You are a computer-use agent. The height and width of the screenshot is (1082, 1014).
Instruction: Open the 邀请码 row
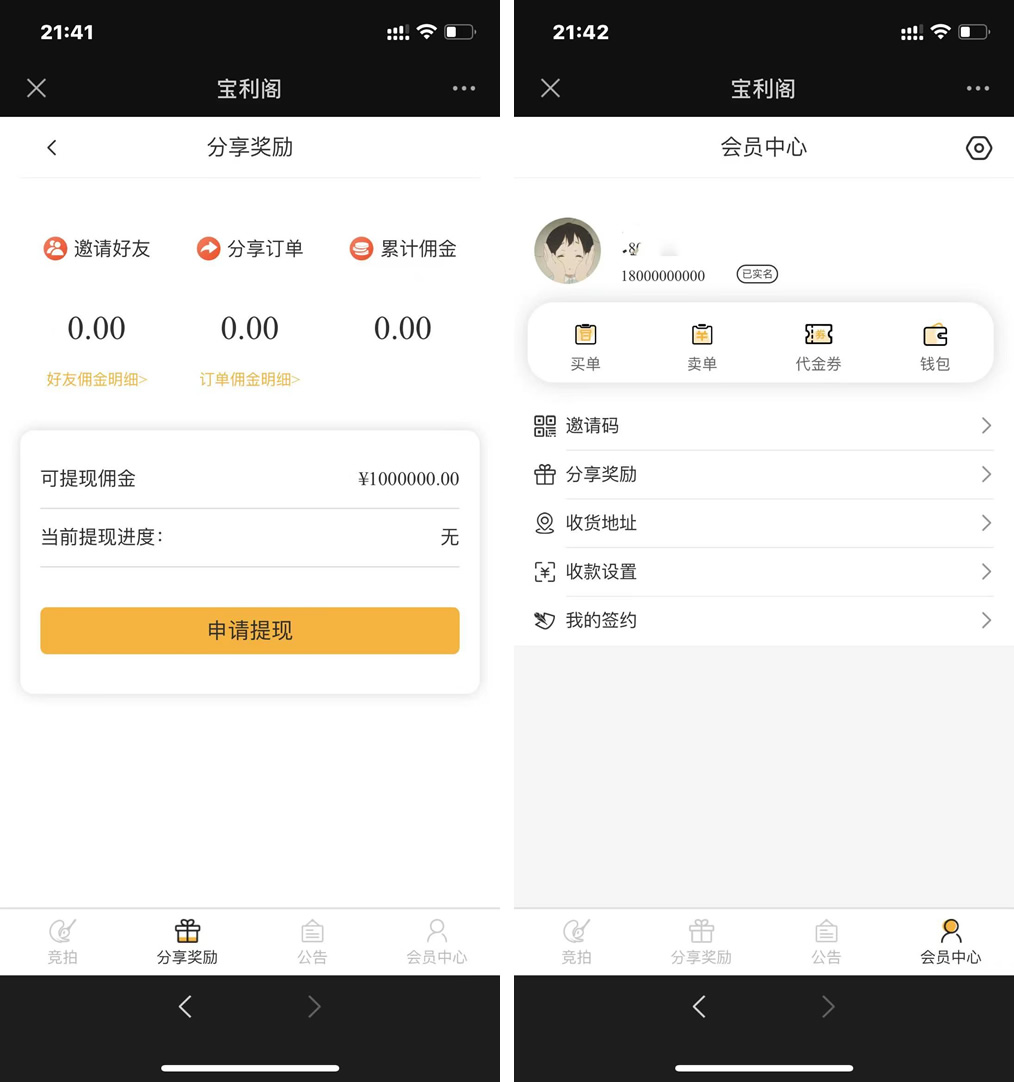point(762,426)
